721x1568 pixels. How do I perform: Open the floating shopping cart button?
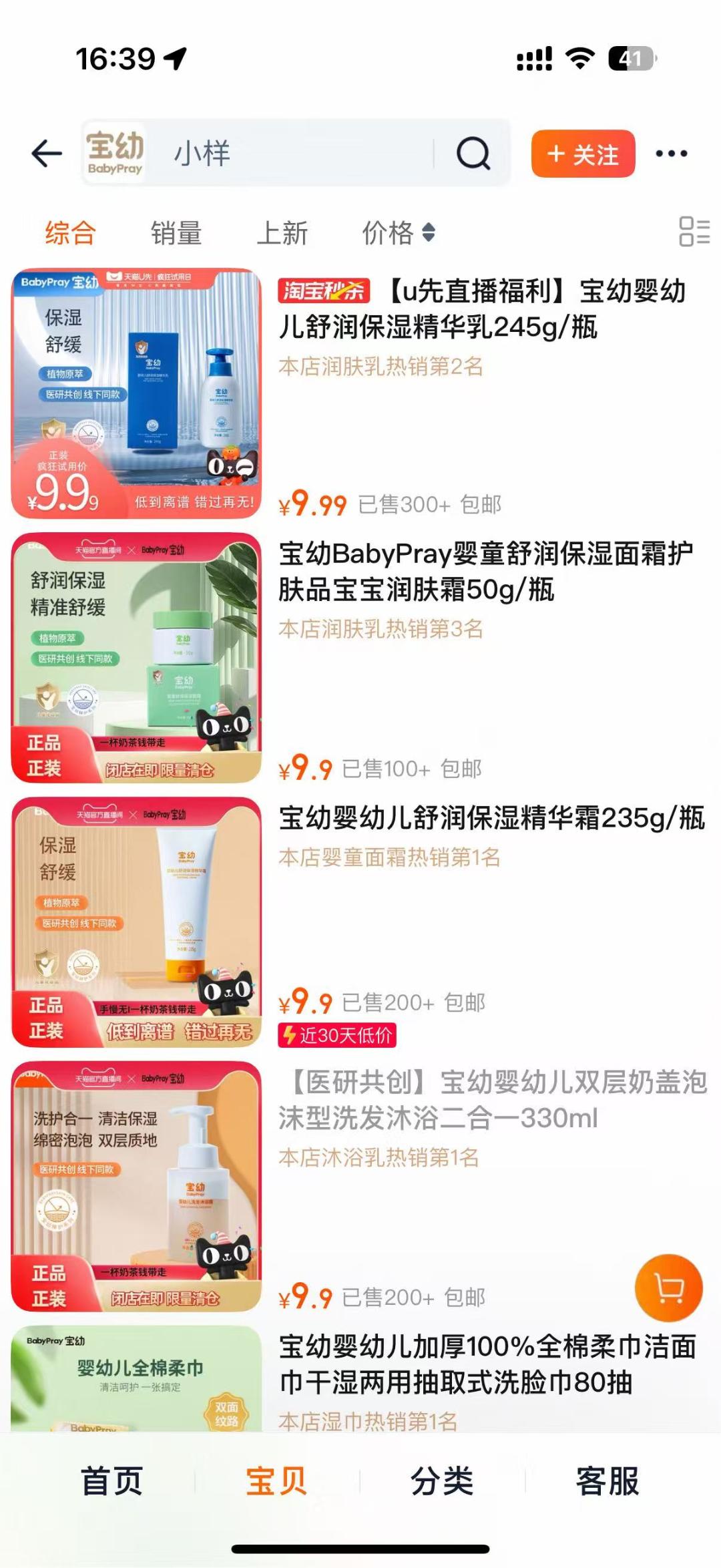pos(668,1288)
